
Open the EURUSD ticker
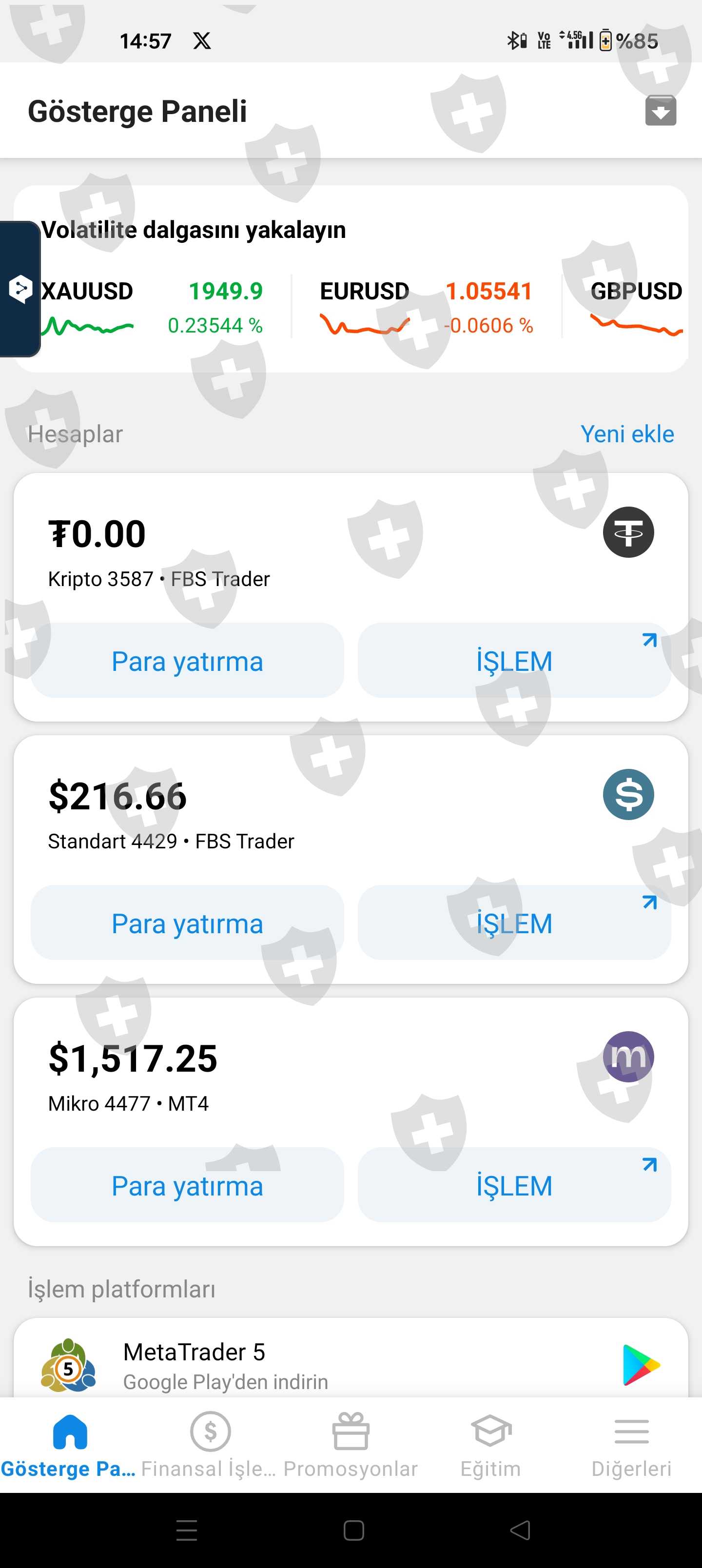click(x=426, y=308)
